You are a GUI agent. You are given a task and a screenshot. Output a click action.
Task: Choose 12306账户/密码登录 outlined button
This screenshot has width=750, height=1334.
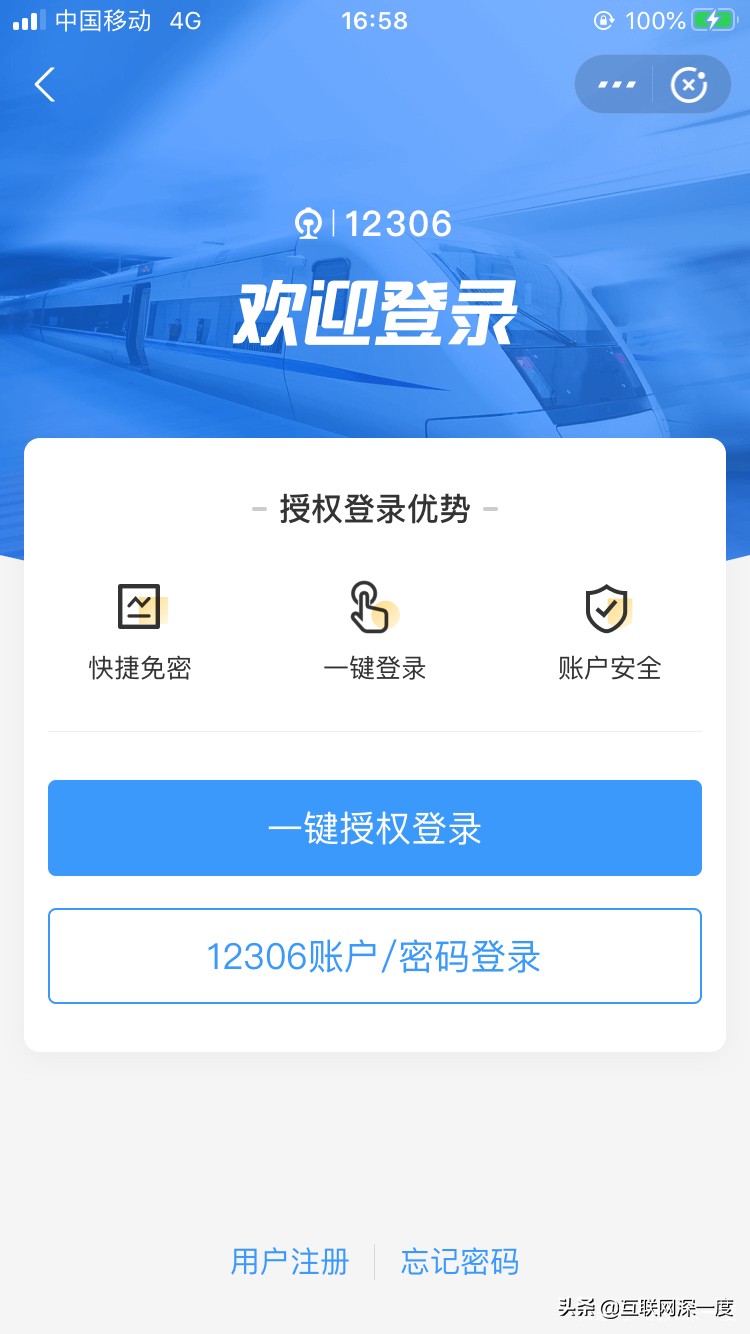375,955
